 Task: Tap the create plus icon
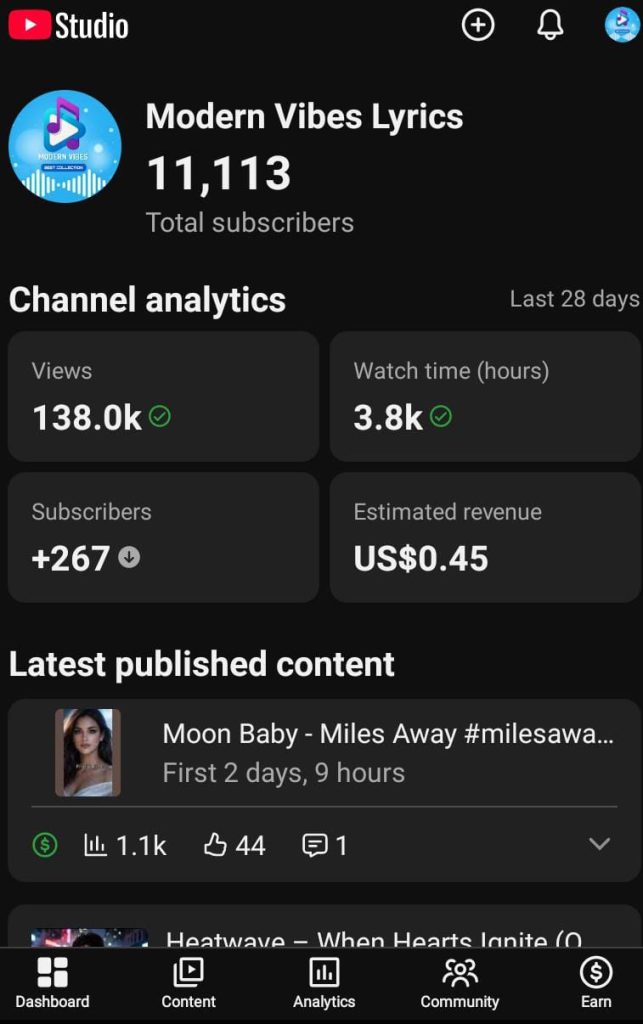pyautogui.click(x=478, y=25)
